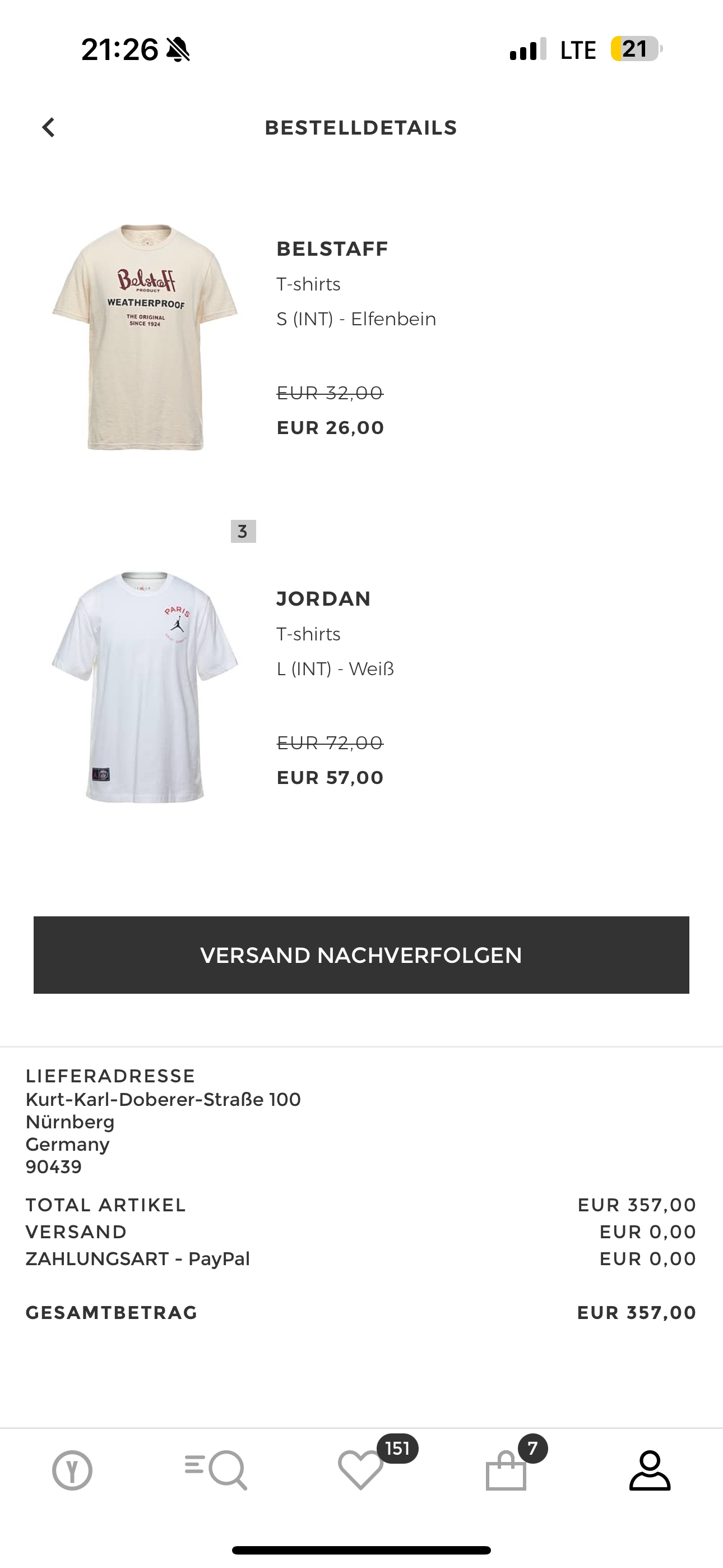723x1568 pixels.
Task: Switch to the search tab
Action: (x=217, y=1470)
